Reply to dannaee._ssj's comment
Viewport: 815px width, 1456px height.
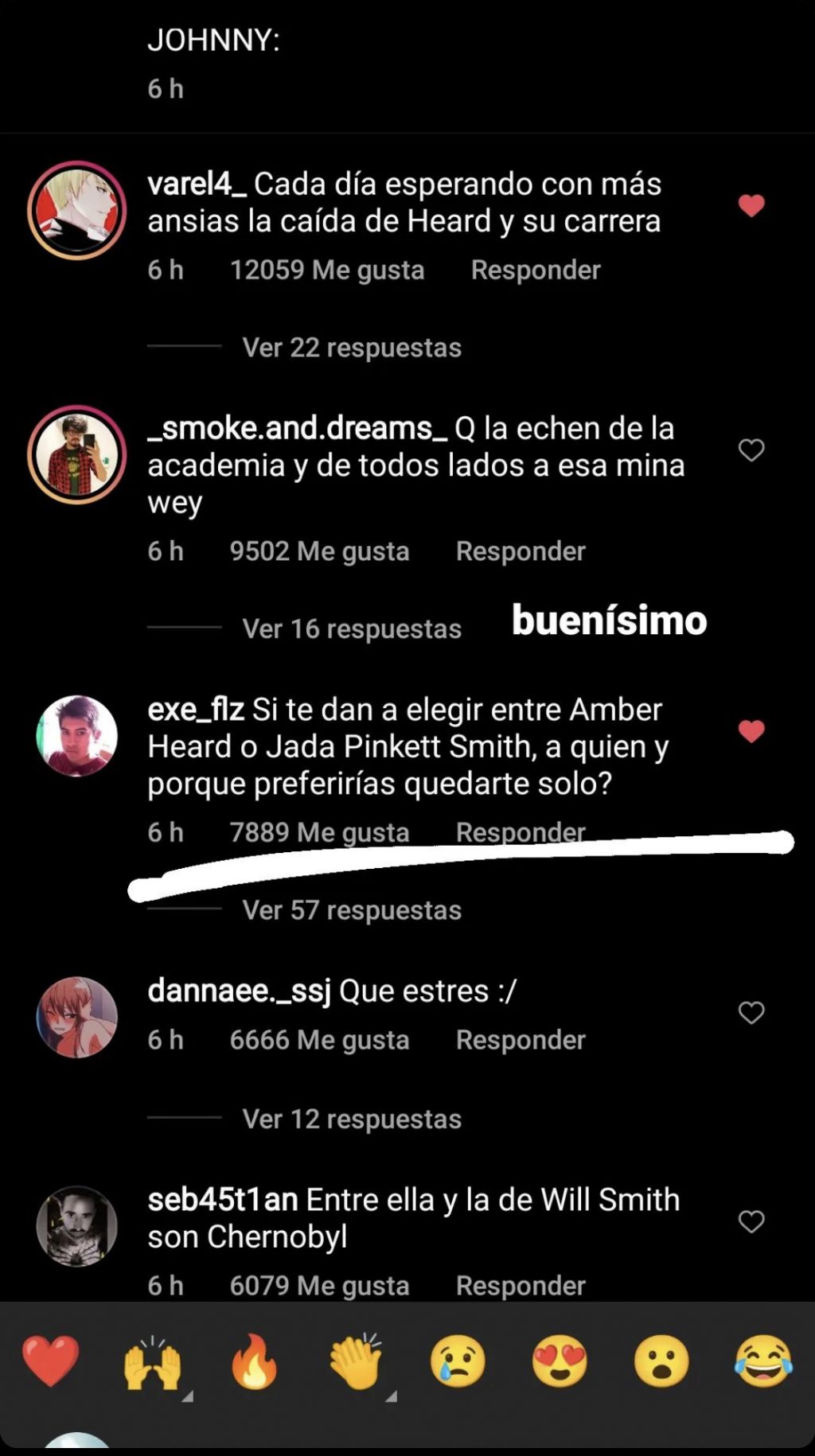[521, 1040]
